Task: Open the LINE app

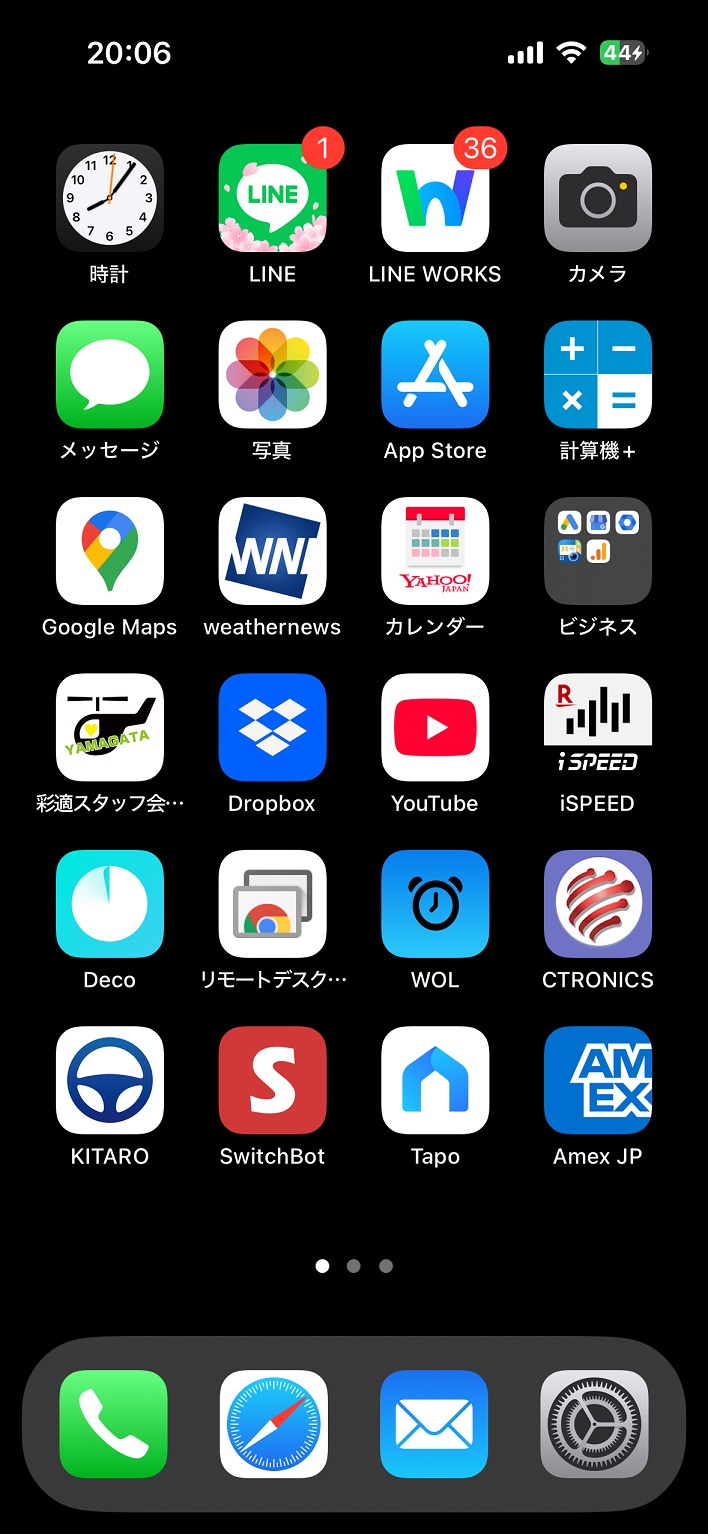Action: tap(272, 198)
